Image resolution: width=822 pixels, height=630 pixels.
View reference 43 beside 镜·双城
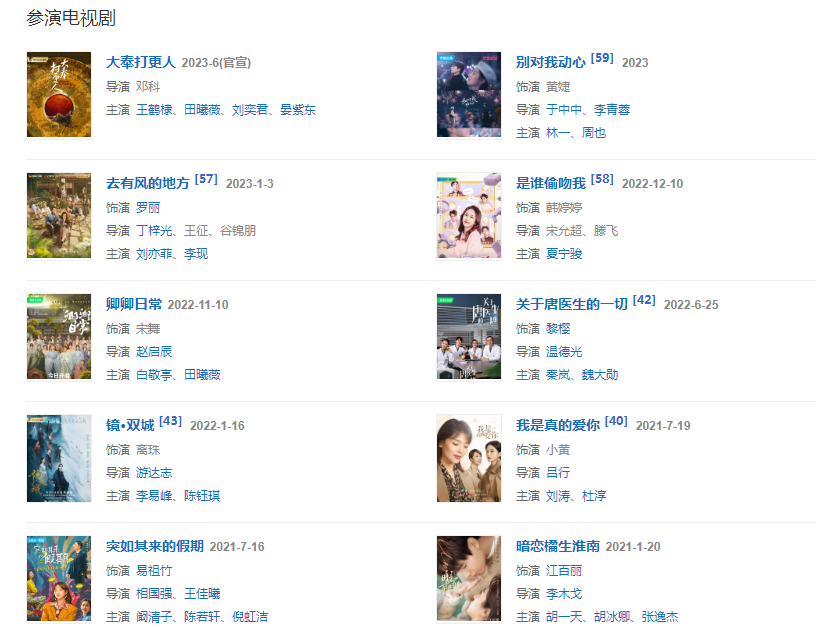tap(170, 421)
